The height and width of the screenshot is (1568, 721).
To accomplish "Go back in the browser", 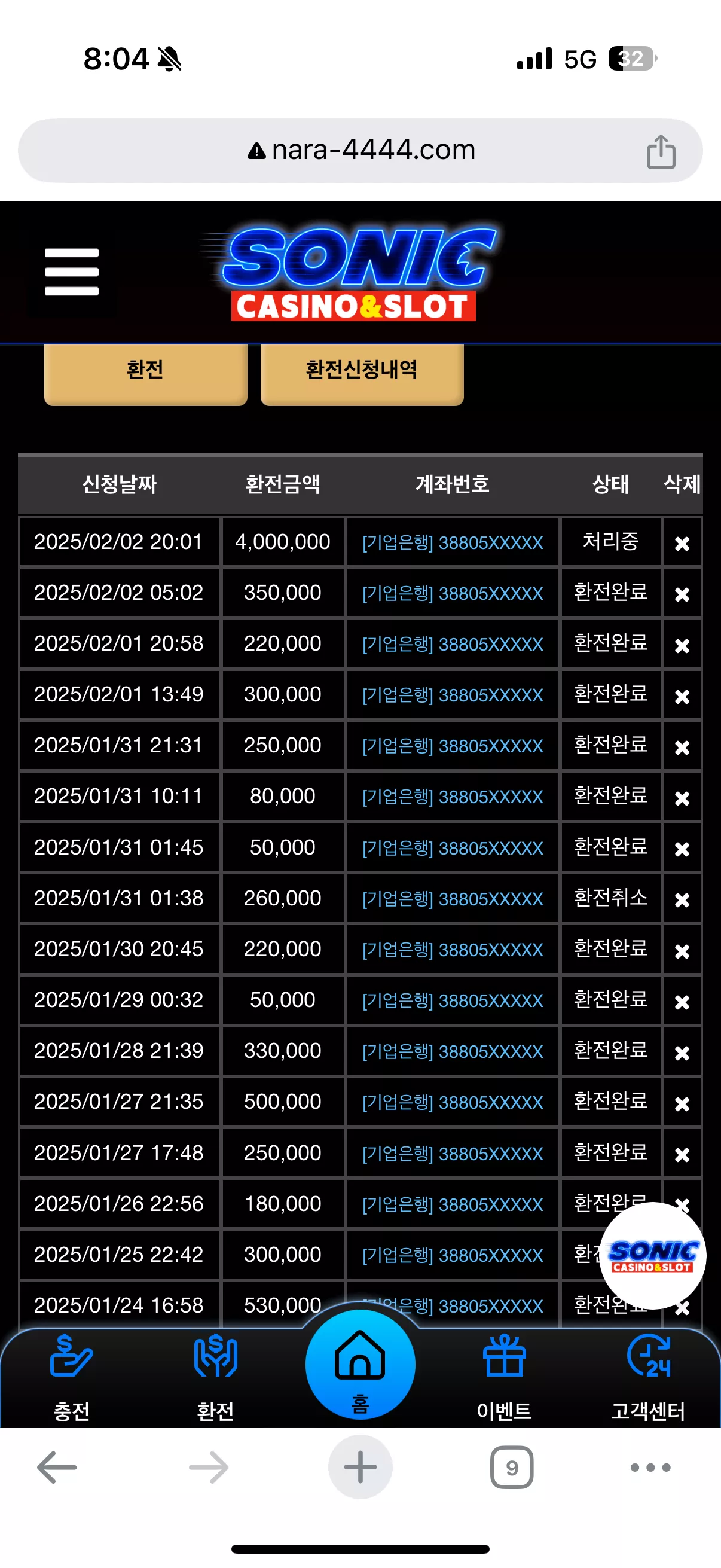I will pyautogui.click(x=57, y=1468).
